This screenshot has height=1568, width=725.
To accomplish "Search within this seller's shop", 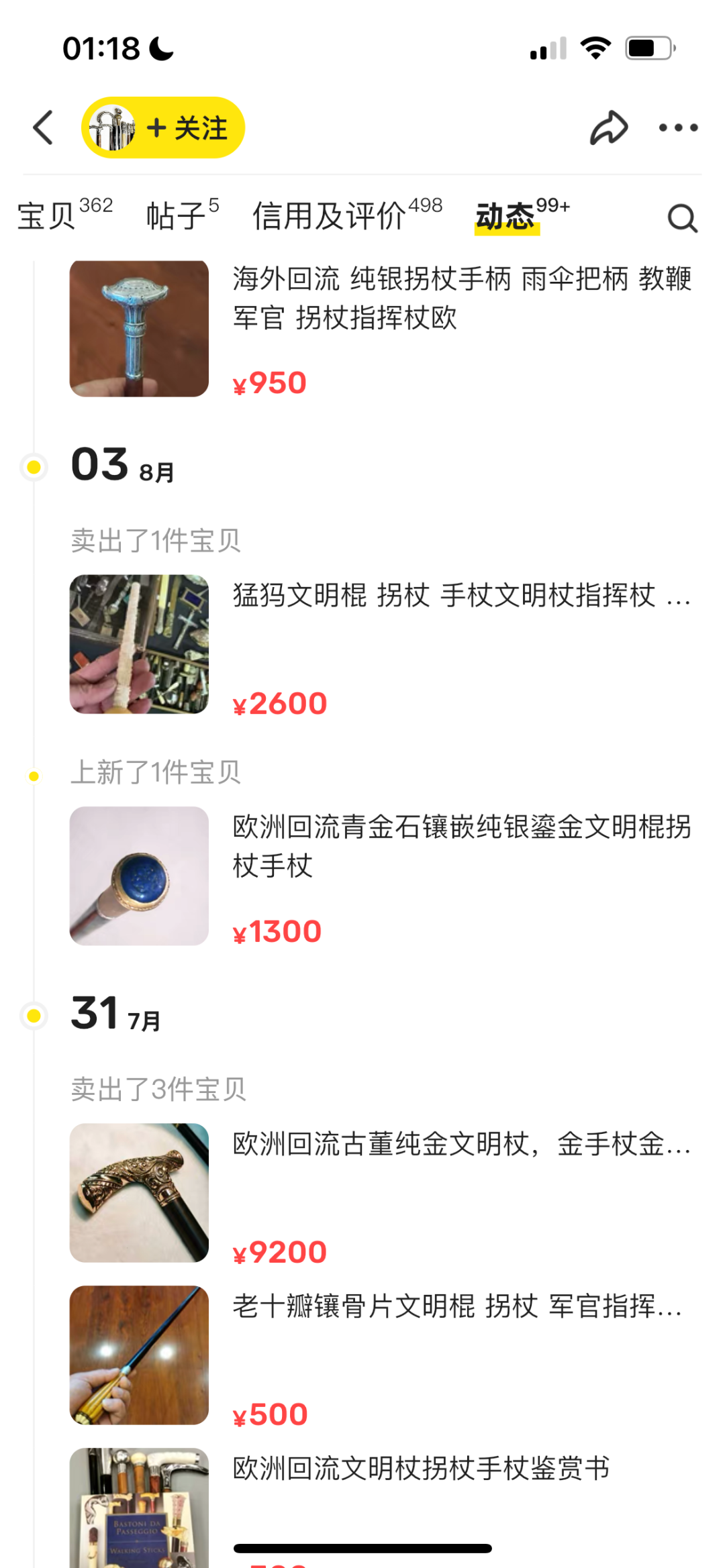I will (x=682, y=218).
